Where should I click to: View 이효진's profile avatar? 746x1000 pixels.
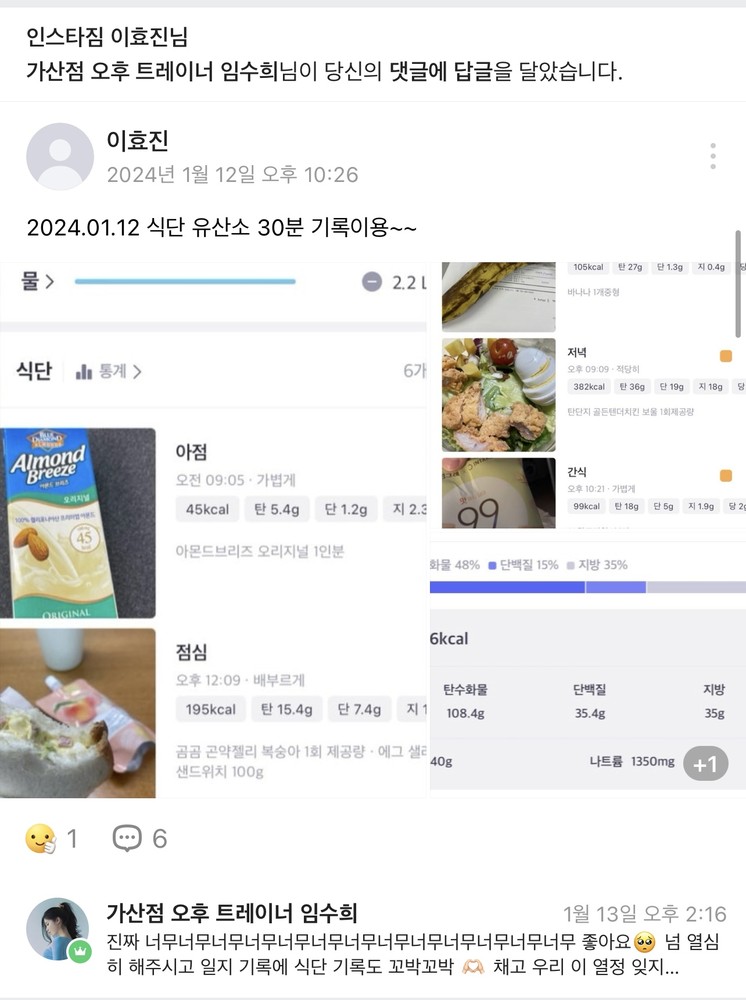click(x=60, y=157)
